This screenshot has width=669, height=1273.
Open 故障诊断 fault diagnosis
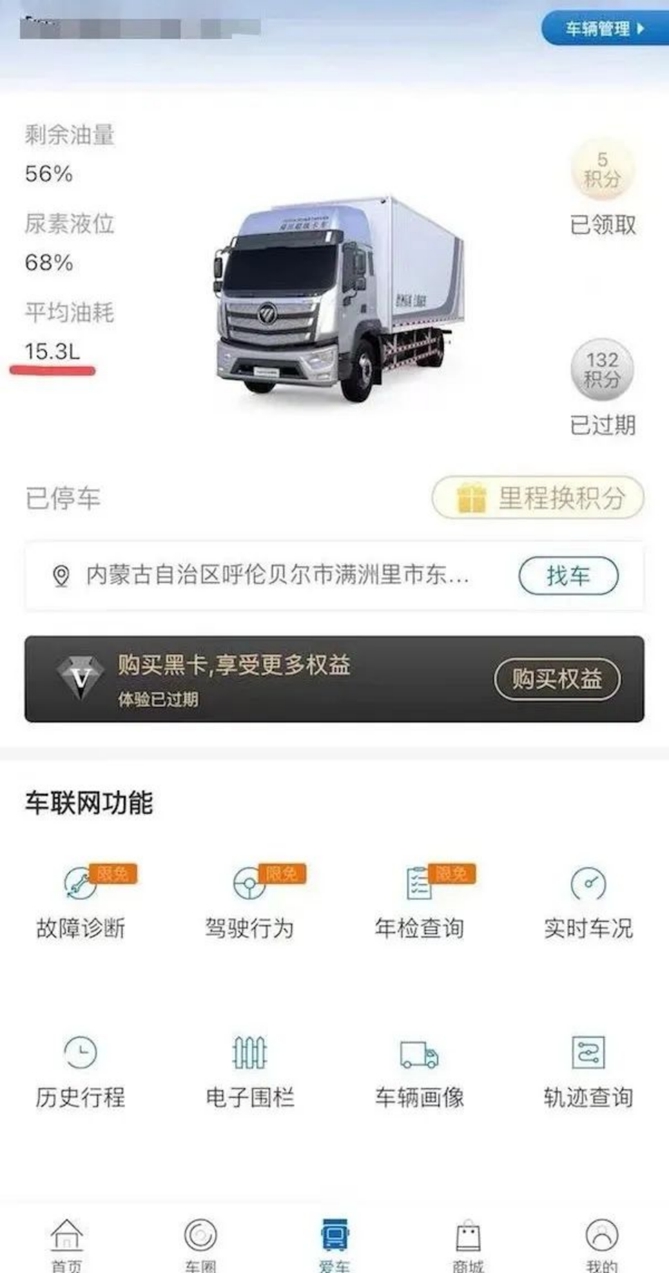(81, 902)
